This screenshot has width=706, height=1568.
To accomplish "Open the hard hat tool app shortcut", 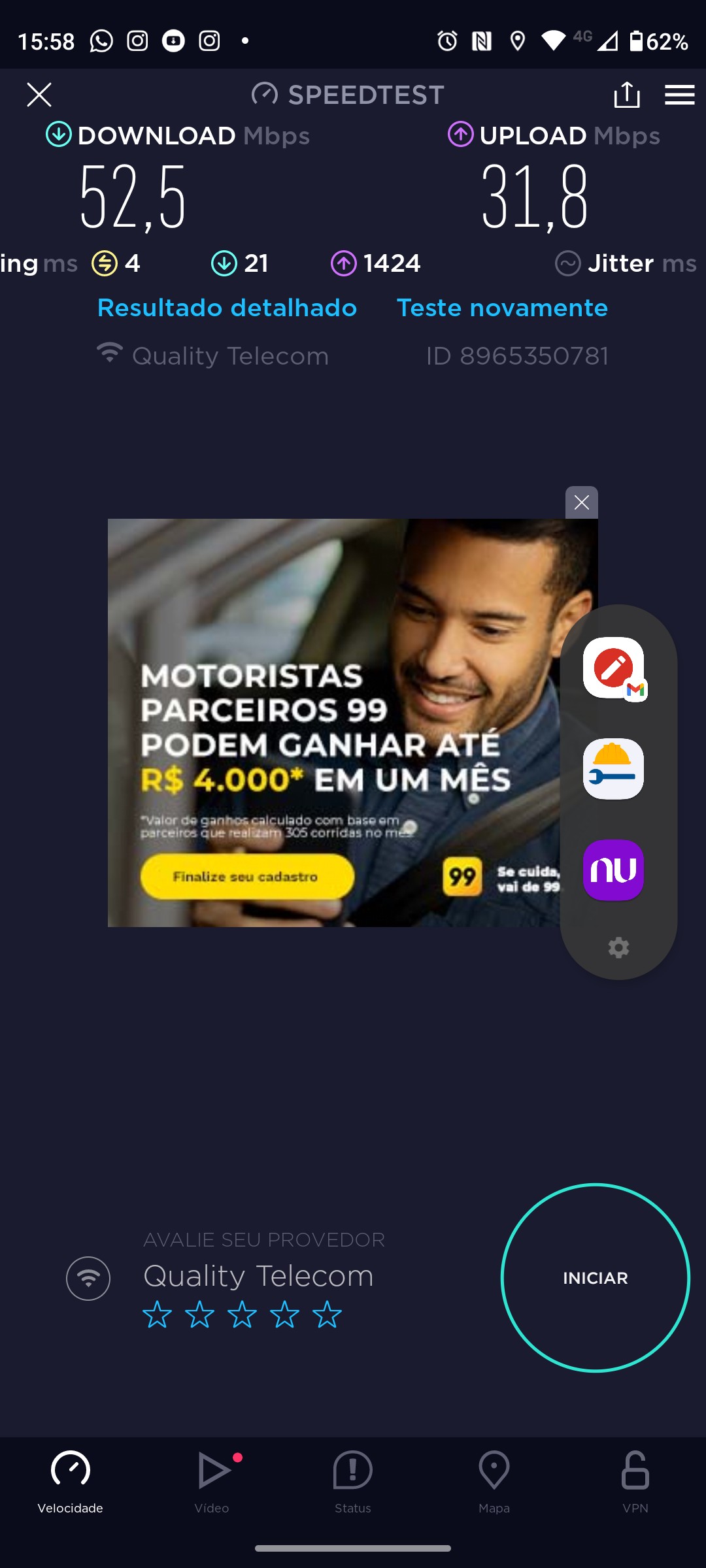I will [x=613, y=769].
